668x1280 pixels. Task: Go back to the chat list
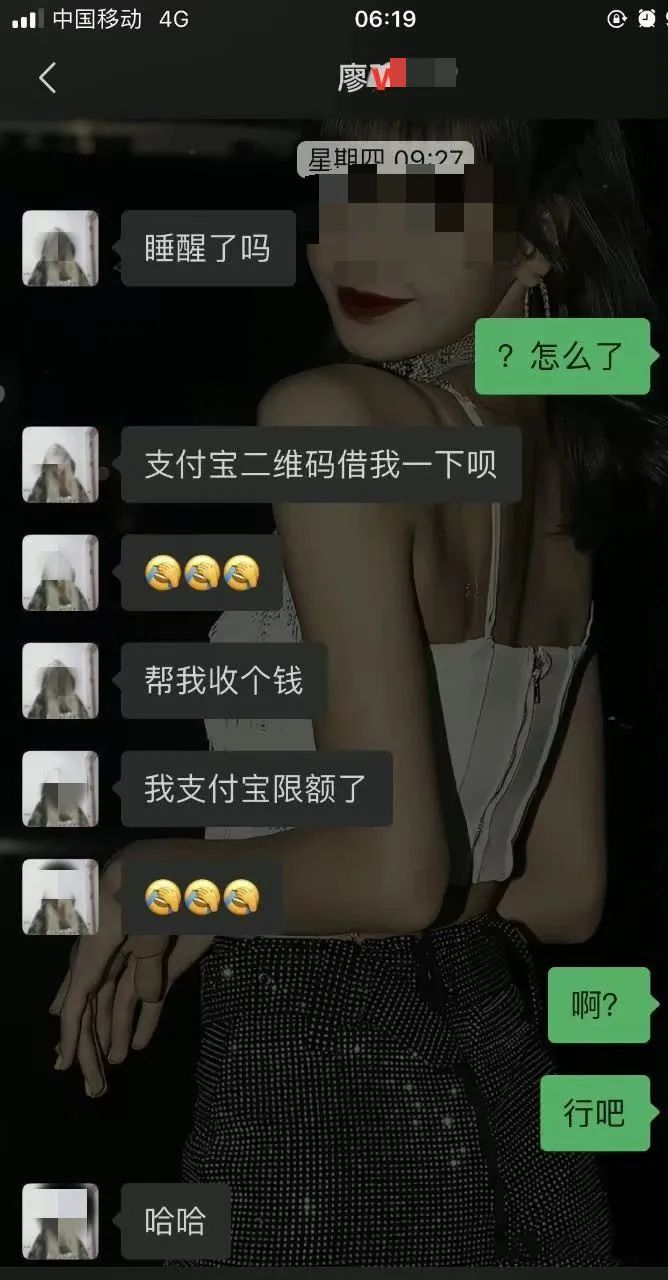pyautogui.click(x=47, y=78)
